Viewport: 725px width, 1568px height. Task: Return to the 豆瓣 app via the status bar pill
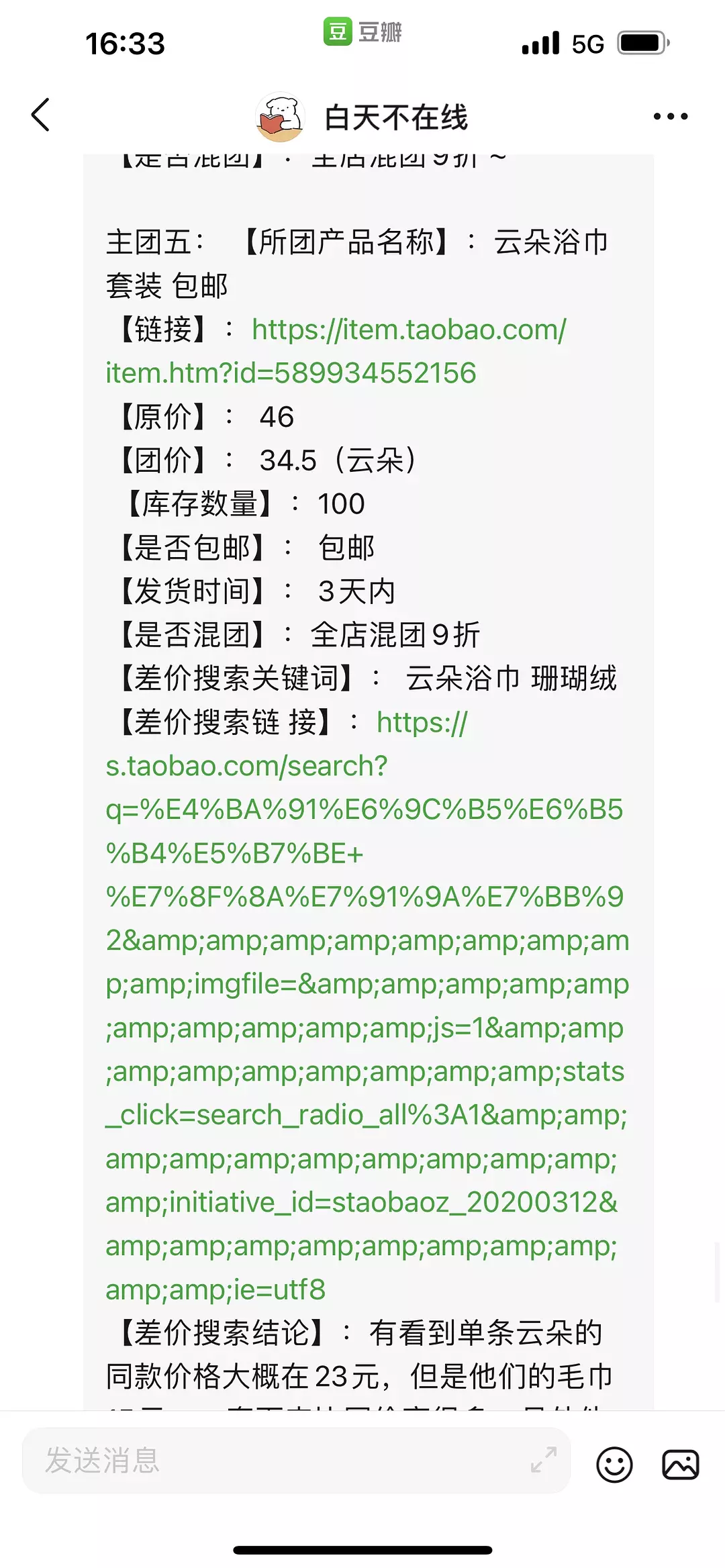[x=362, y=32]
